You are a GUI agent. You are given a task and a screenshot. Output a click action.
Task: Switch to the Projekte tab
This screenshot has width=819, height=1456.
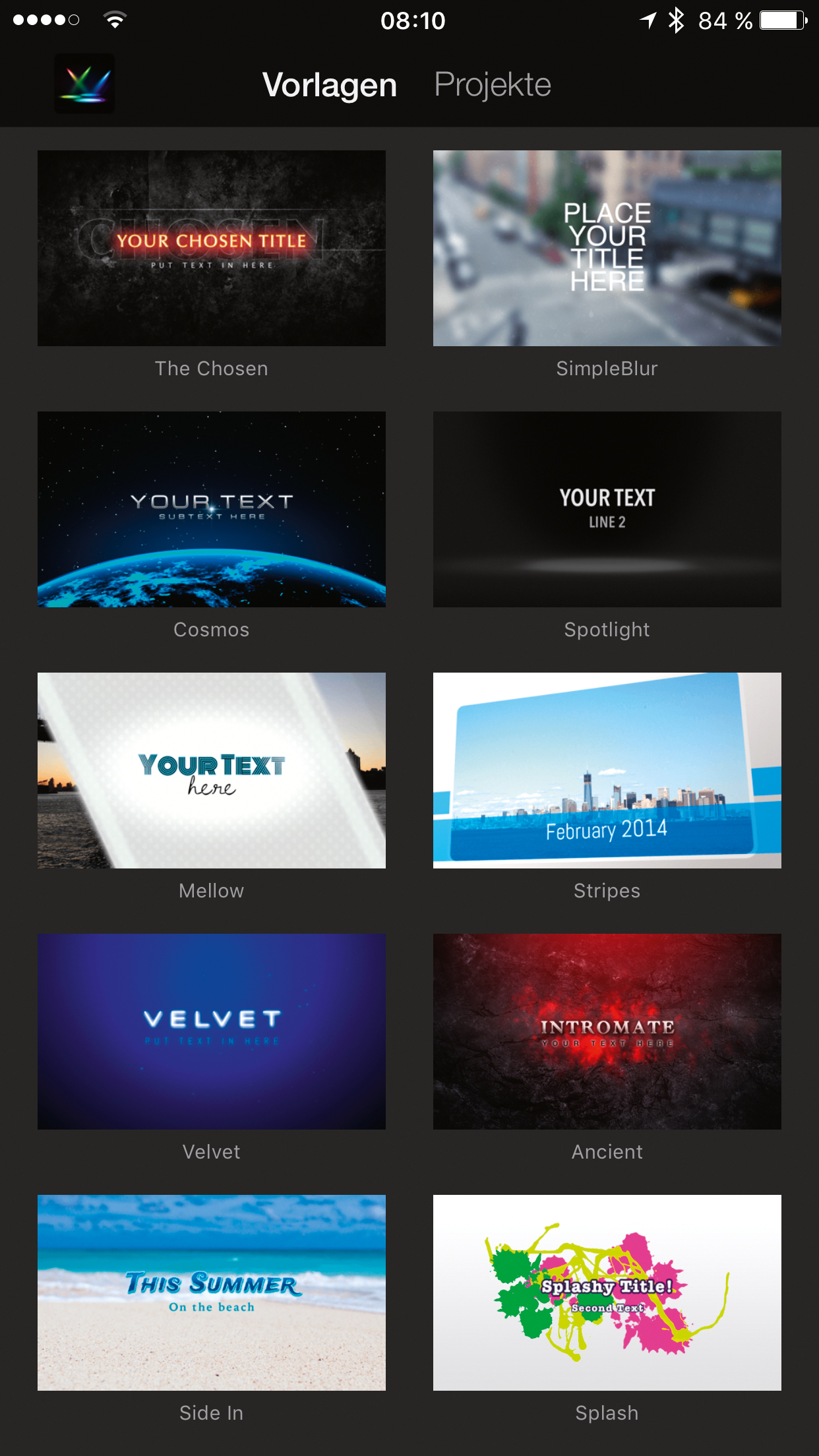point(492,84)
